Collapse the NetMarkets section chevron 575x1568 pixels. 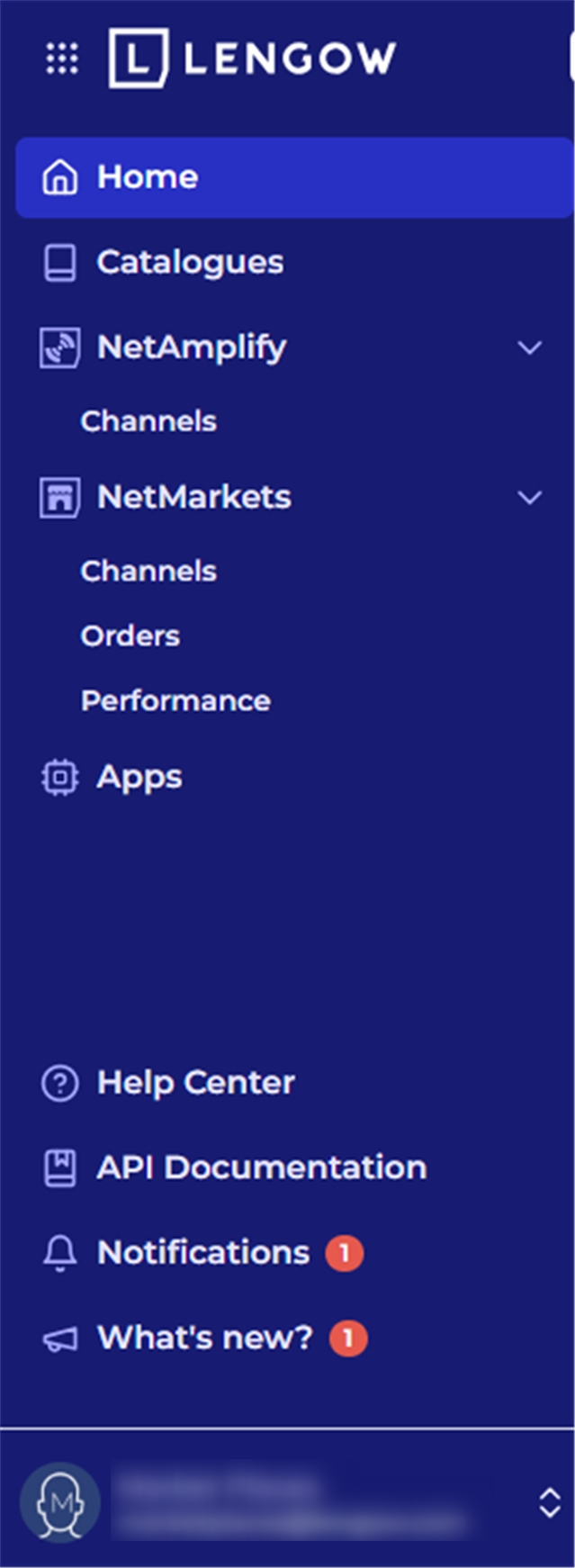coord(530,497)
